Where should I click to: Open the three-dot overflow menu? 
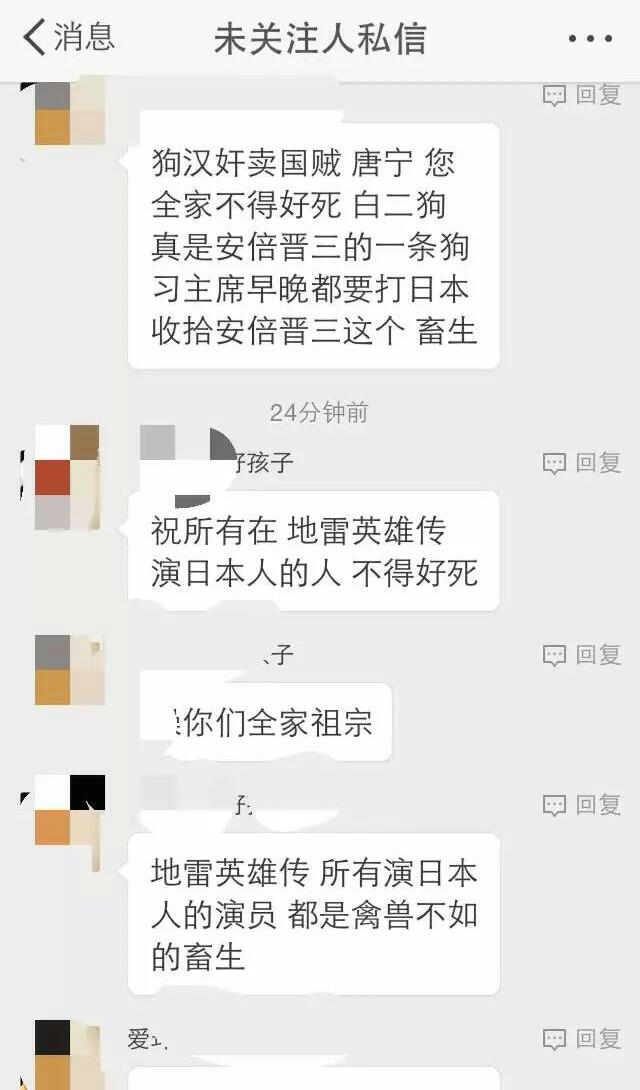click(x=589, y=39)
